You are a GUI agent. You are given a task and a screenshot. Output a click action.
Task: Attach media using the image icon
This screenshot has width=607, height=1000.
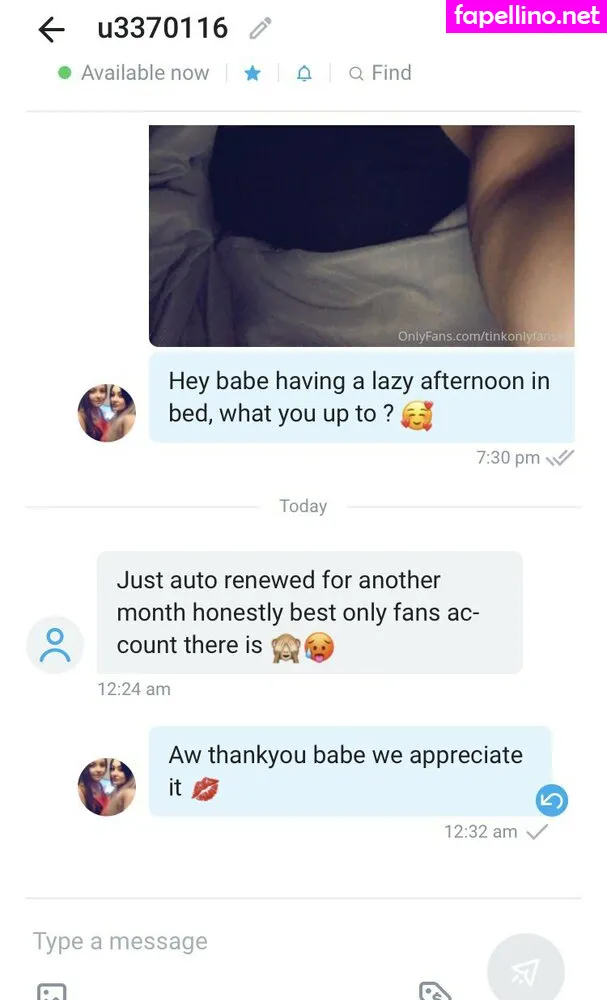point(51,992)
